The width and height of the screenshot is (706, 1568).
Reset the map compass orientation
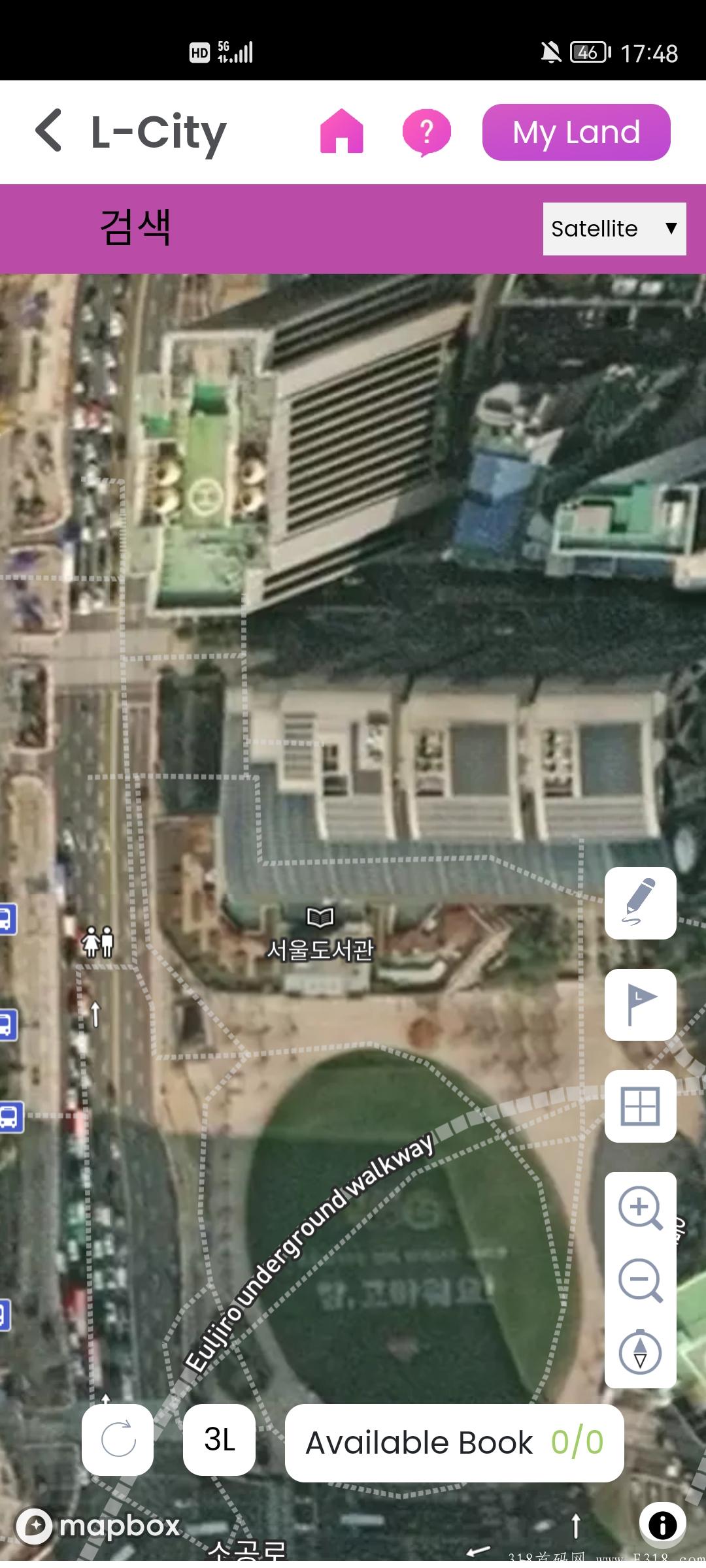641,1350
